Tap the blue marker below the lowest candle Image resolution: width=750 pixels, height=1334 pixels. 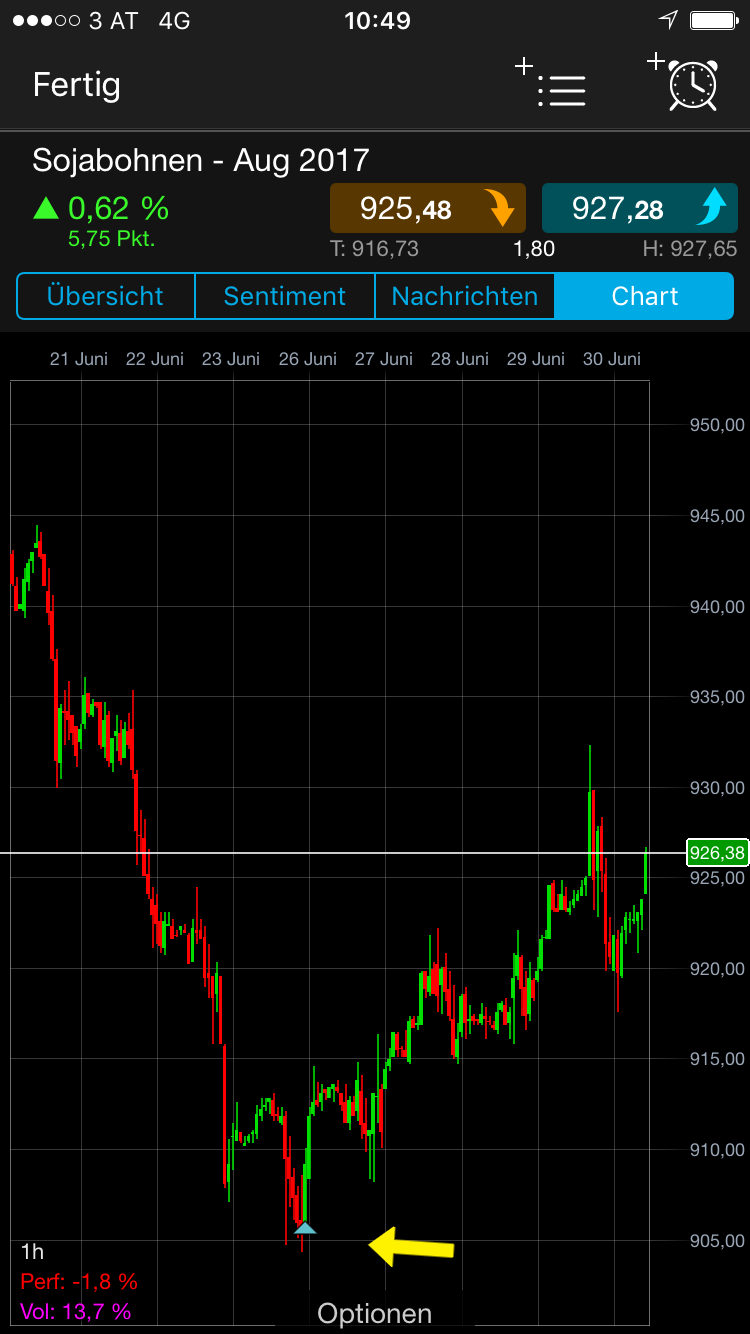[x=303, y=1229]
